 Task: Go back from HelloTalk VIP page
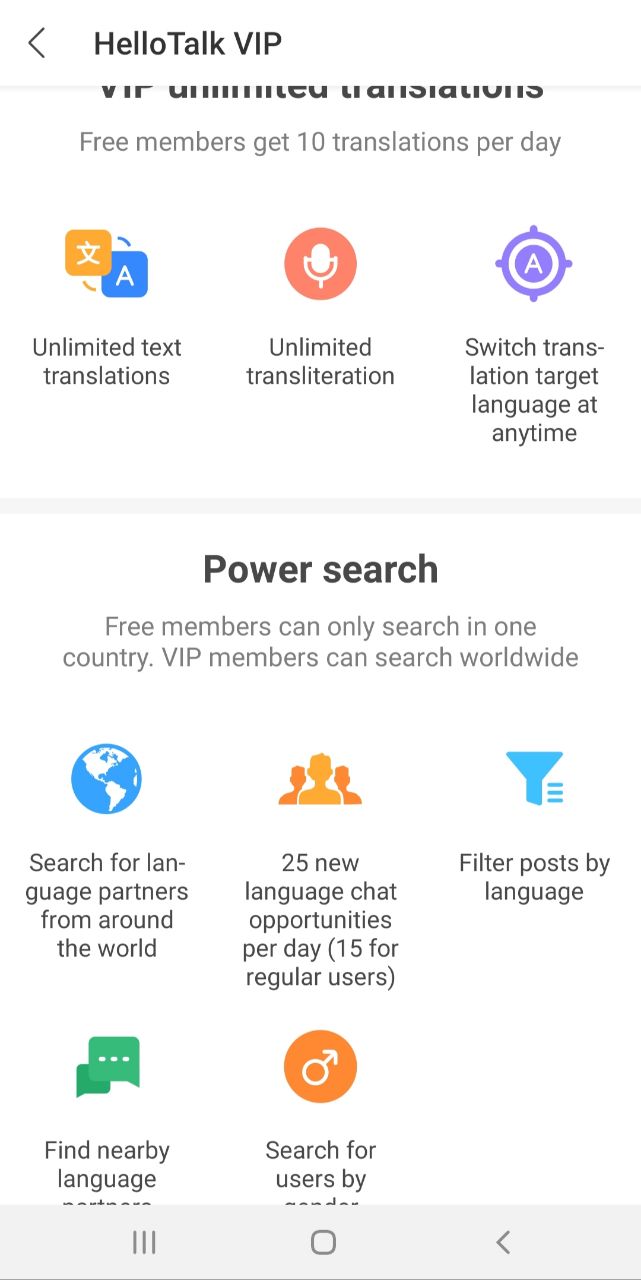pos(37,43)
